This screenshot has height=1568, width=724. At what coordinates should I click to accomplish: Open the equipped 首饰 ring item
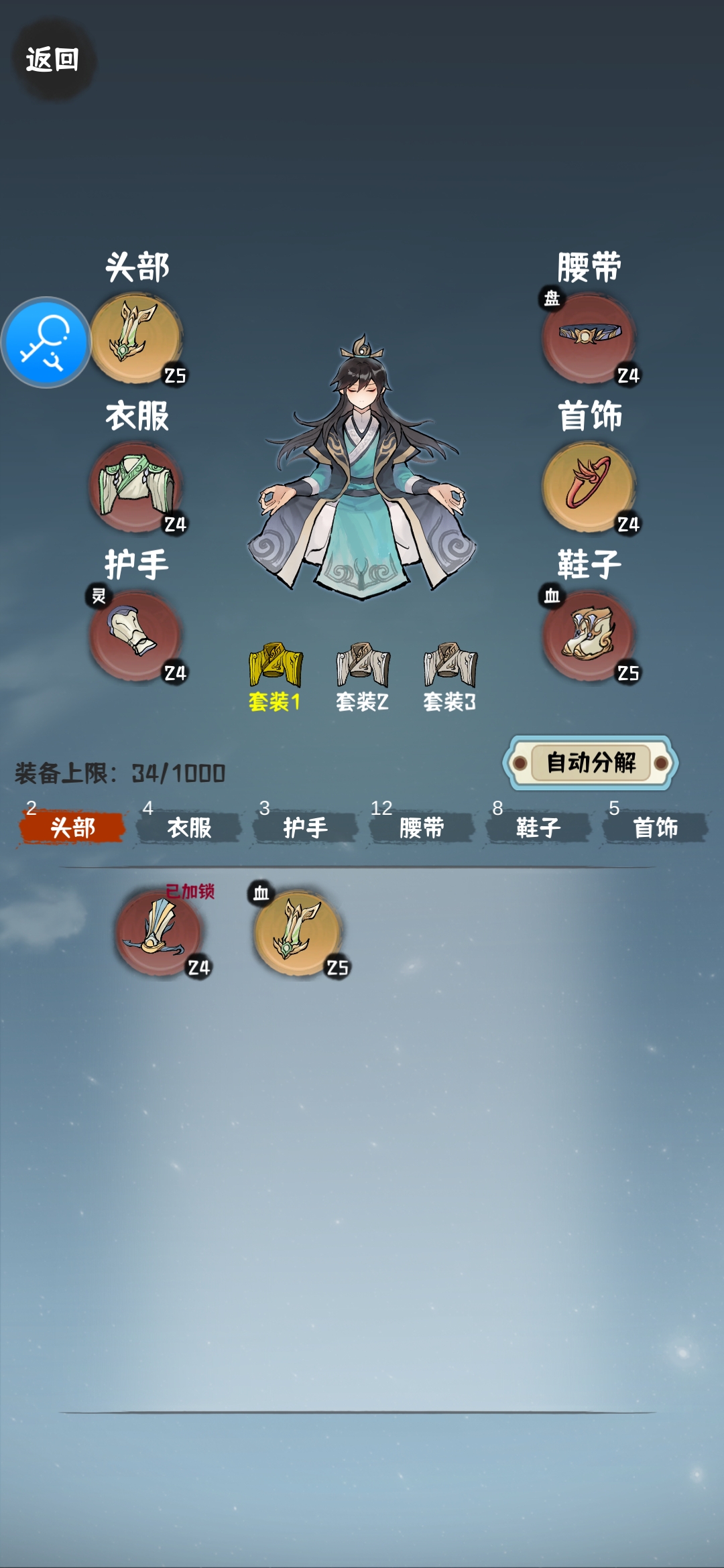(x=589, y=487)
